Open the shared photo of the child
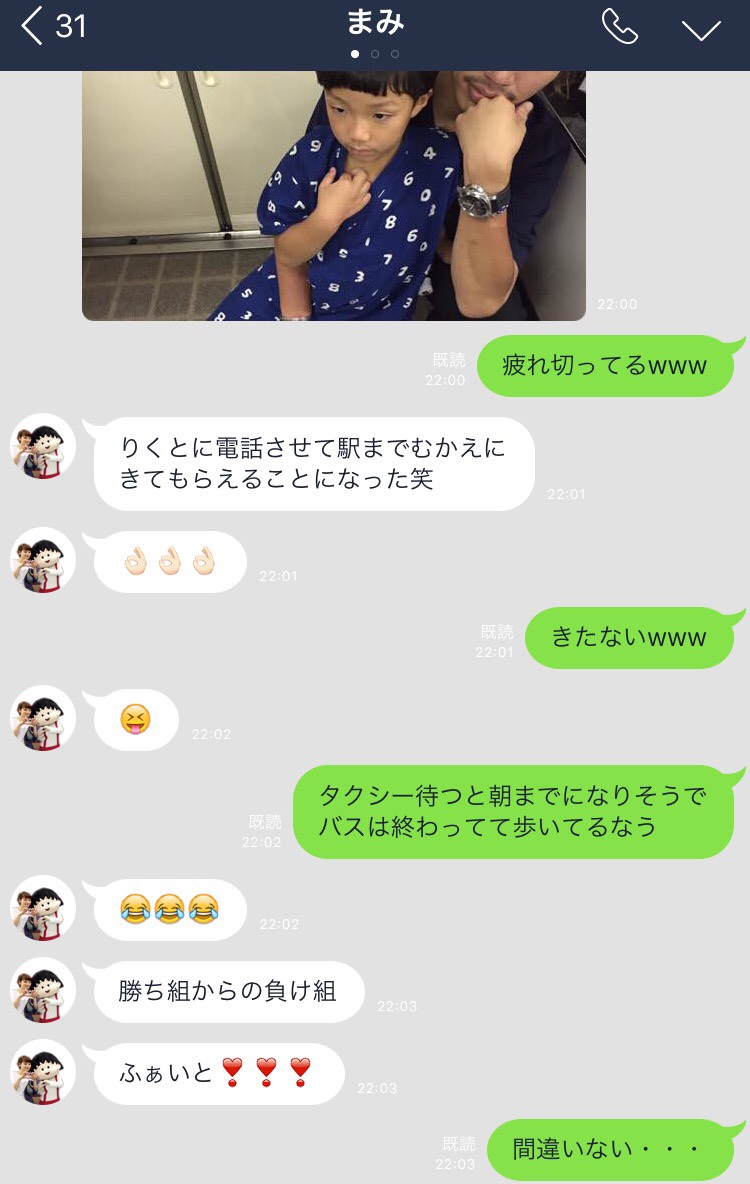The width and height of the screenshot is (750, 1184). tap(333, 195)
